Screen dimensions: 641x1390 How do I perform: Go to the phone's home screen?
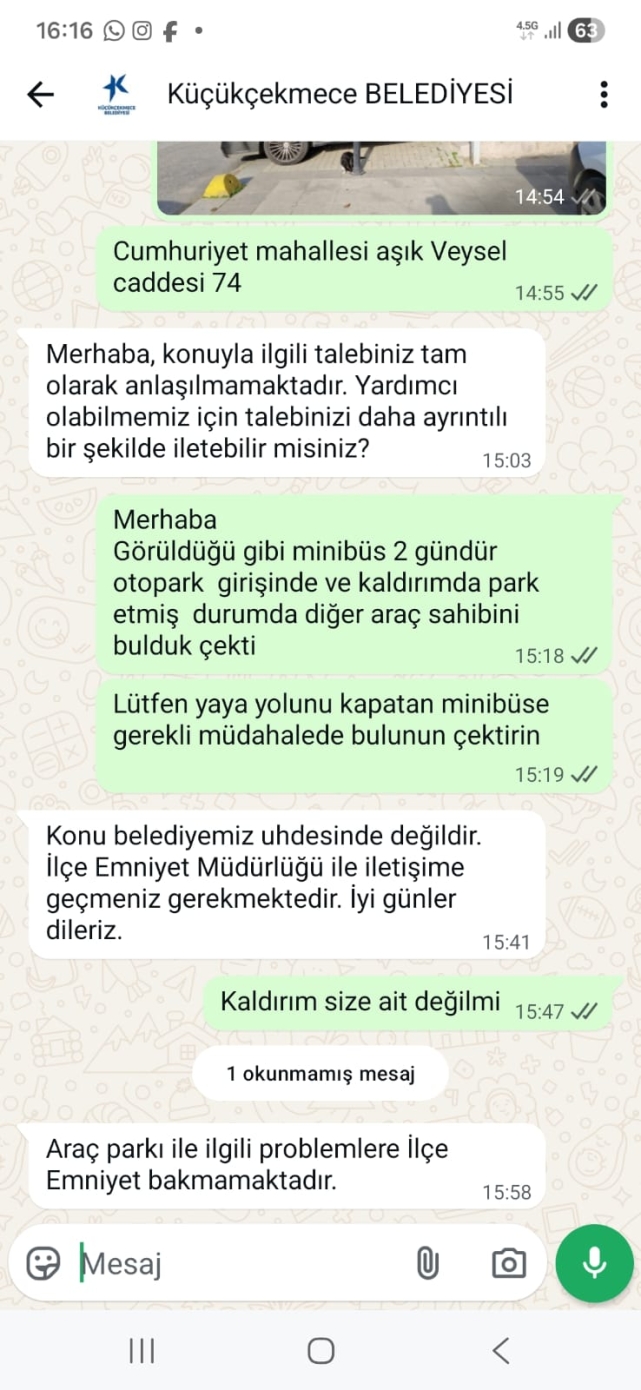pyautogui.click(x=320, y=1351)
